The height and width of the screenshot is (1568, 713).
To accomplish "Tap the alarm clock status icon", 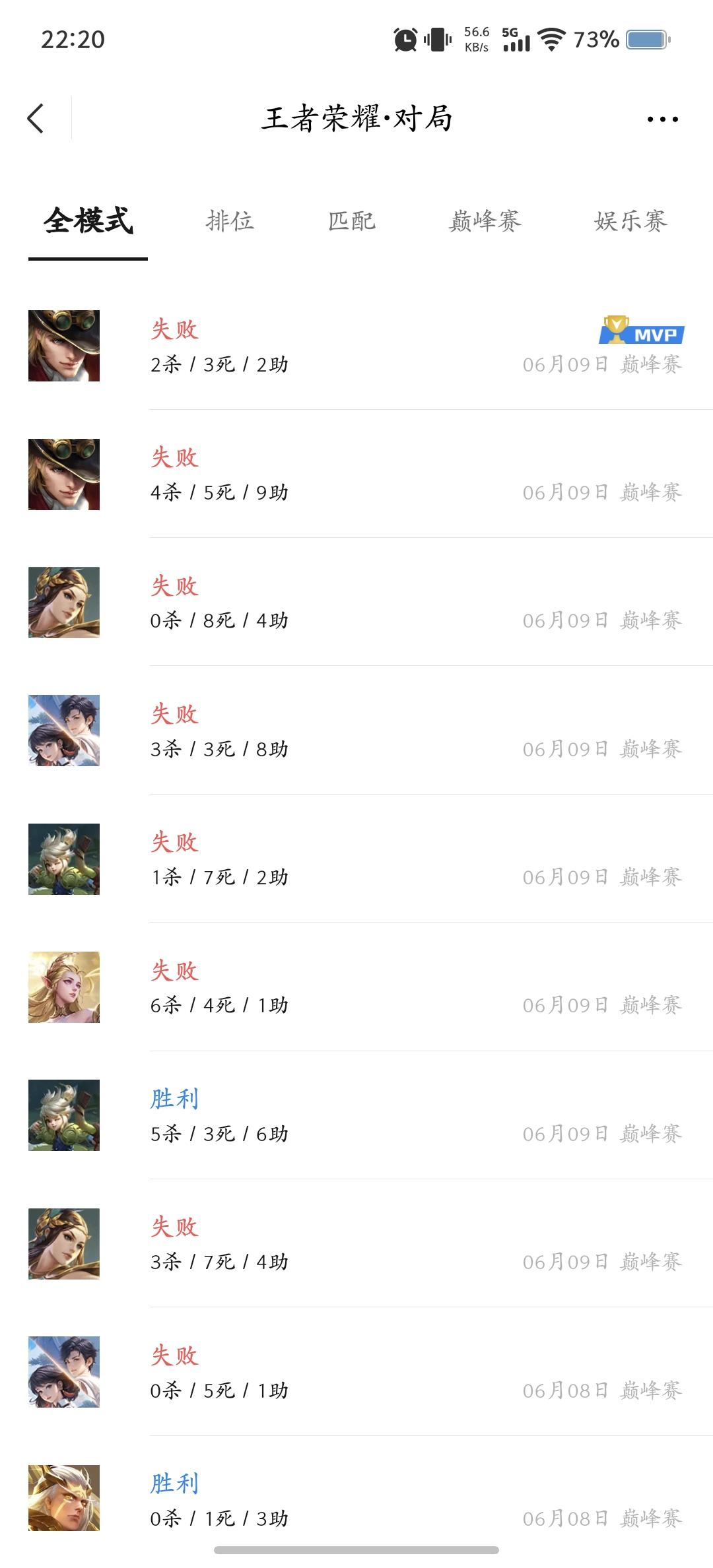I will 404,38.
